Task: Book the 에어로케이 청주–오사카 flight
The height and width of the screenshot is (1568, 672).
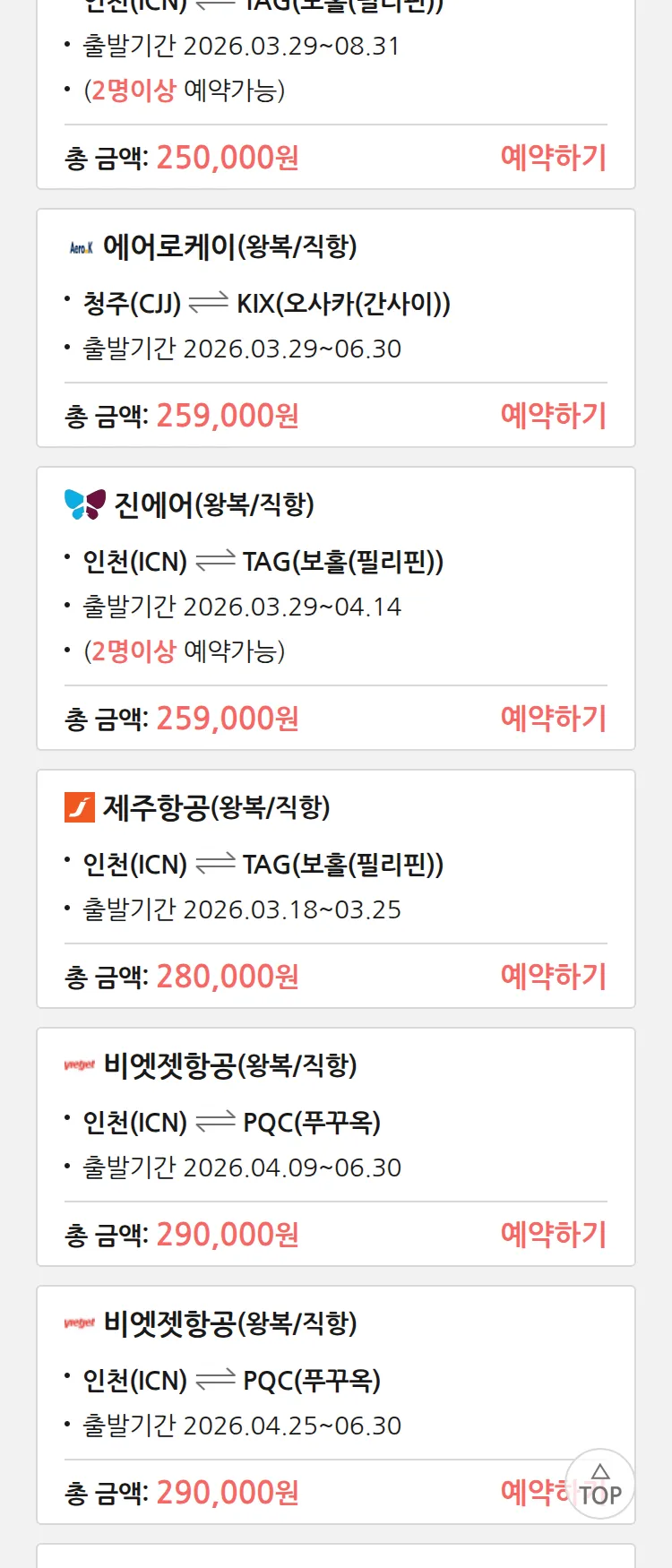Action: (553, 416)
